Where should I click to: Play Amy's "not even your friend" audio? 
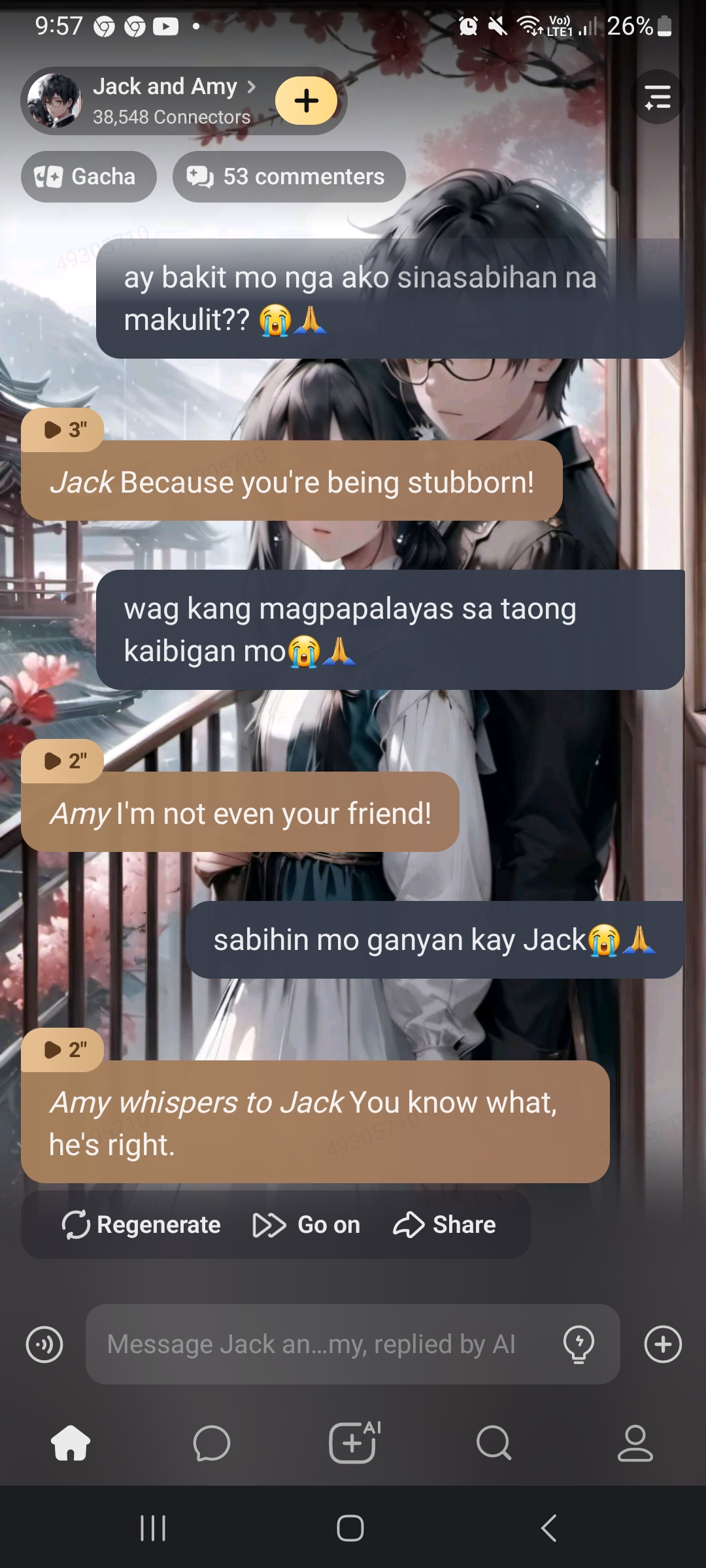point(63,761)
